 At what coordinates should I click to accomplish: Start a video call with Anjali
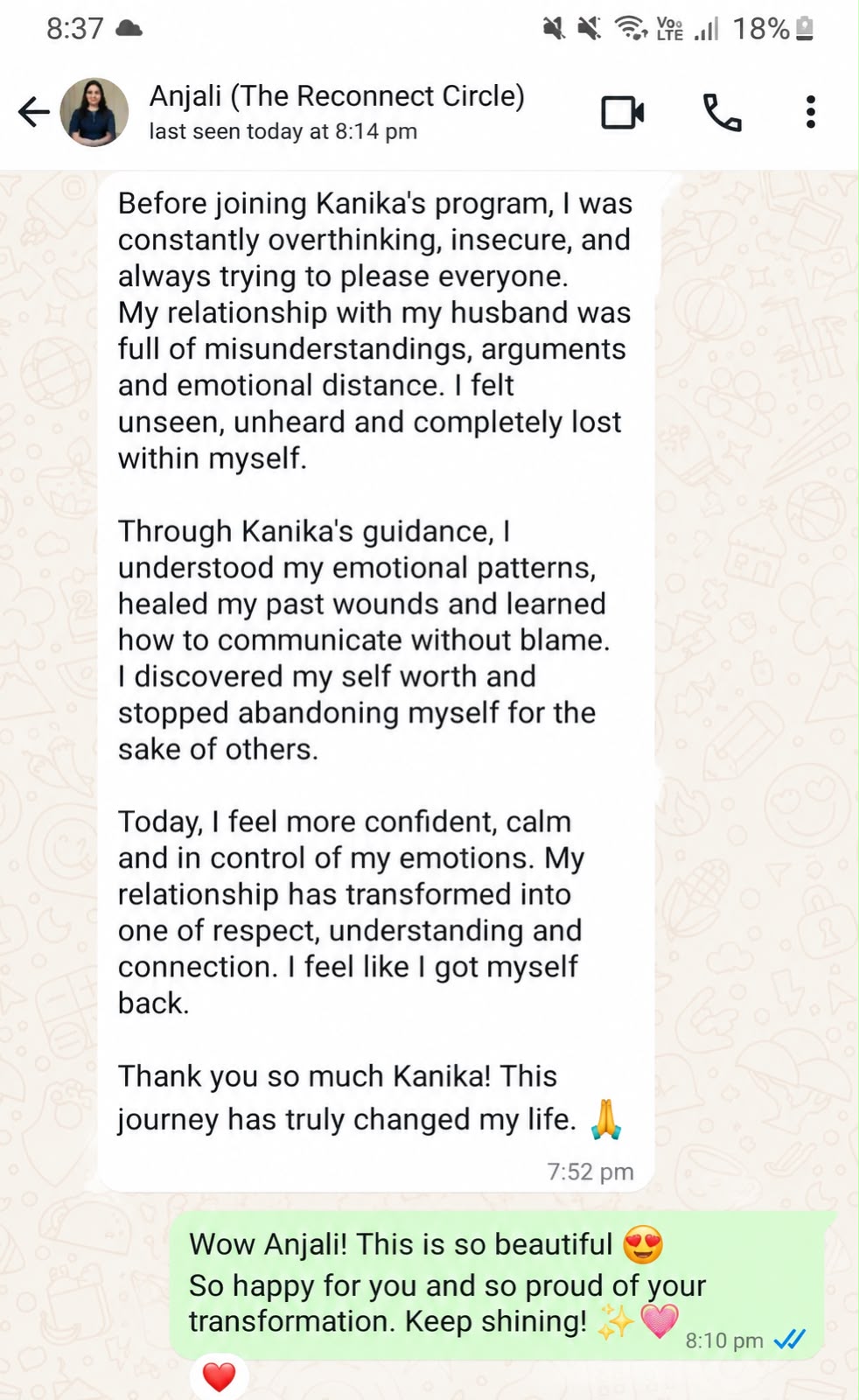(x=623, y=112)
